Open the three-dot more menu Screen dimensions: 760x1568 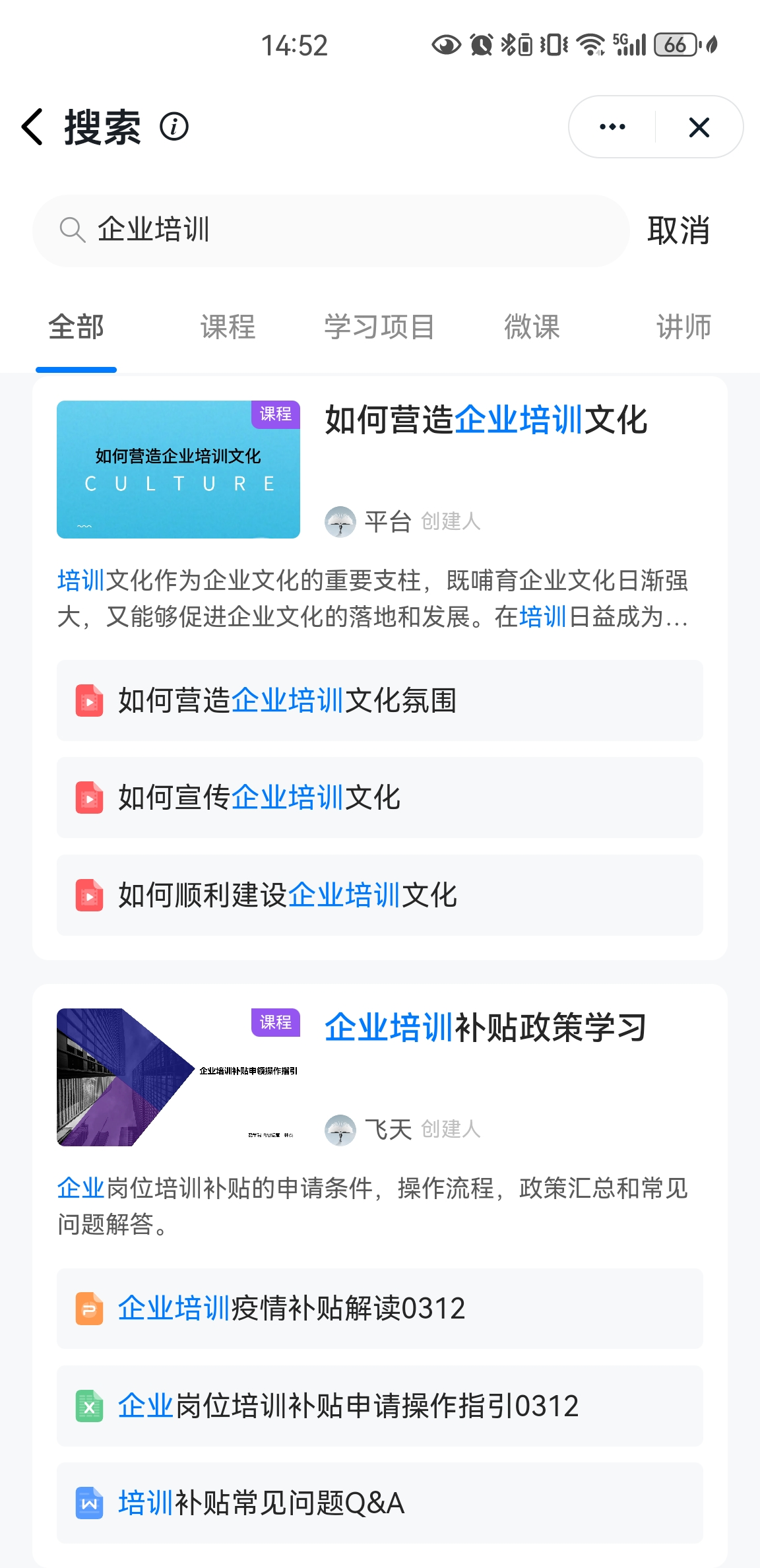tap(612, 127)
